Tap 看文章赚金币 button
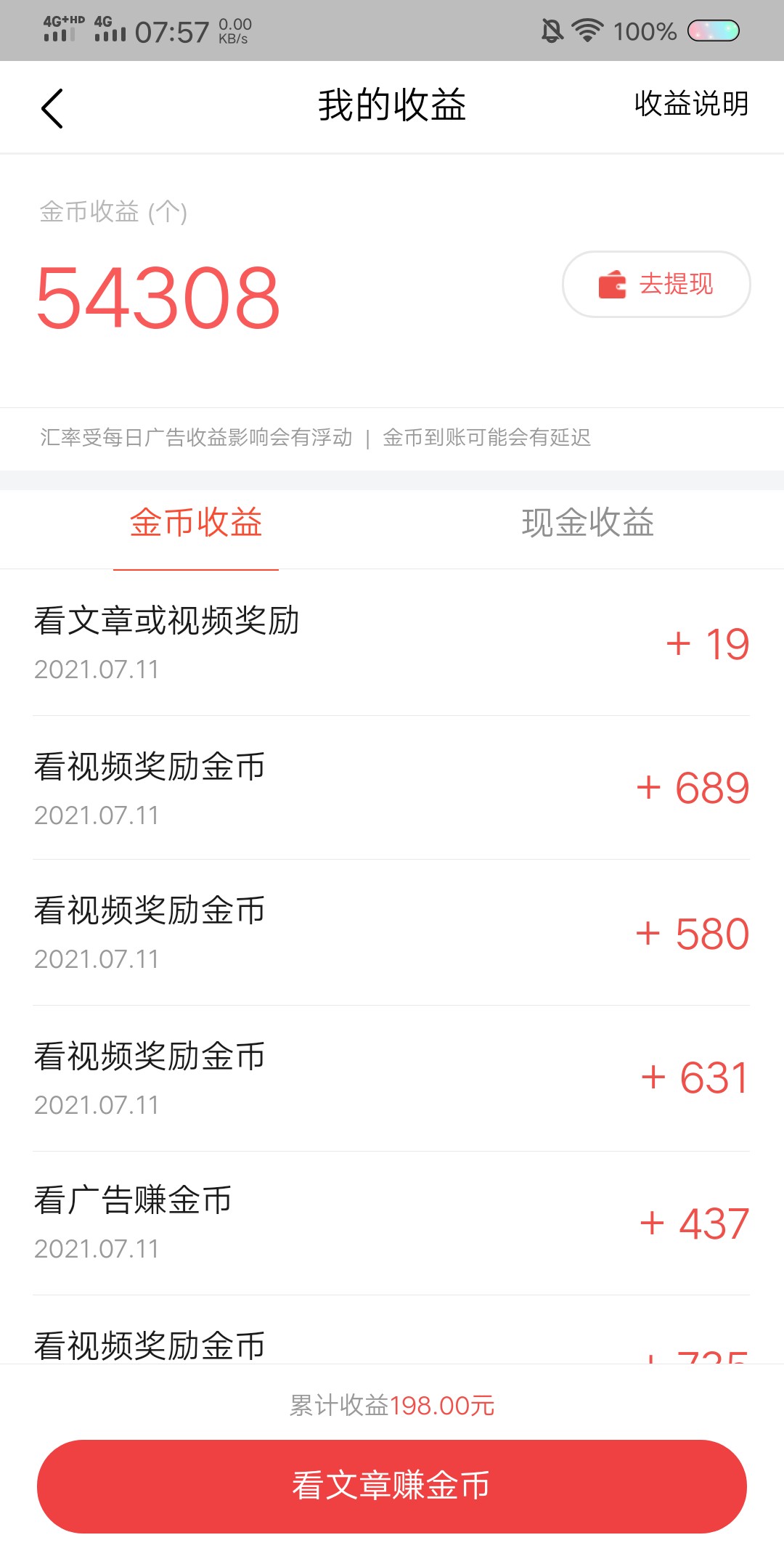 [392, 1486]
